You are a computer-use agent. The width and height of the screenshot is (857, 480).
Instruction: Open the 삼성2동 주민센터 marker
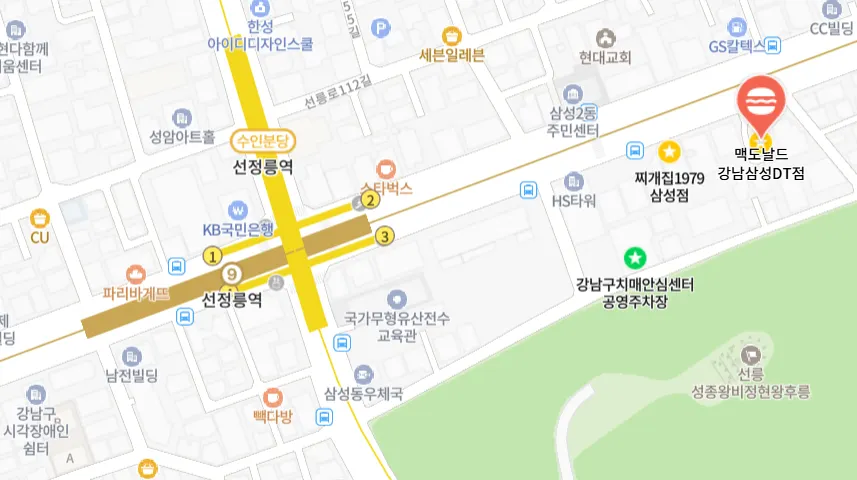573,95
